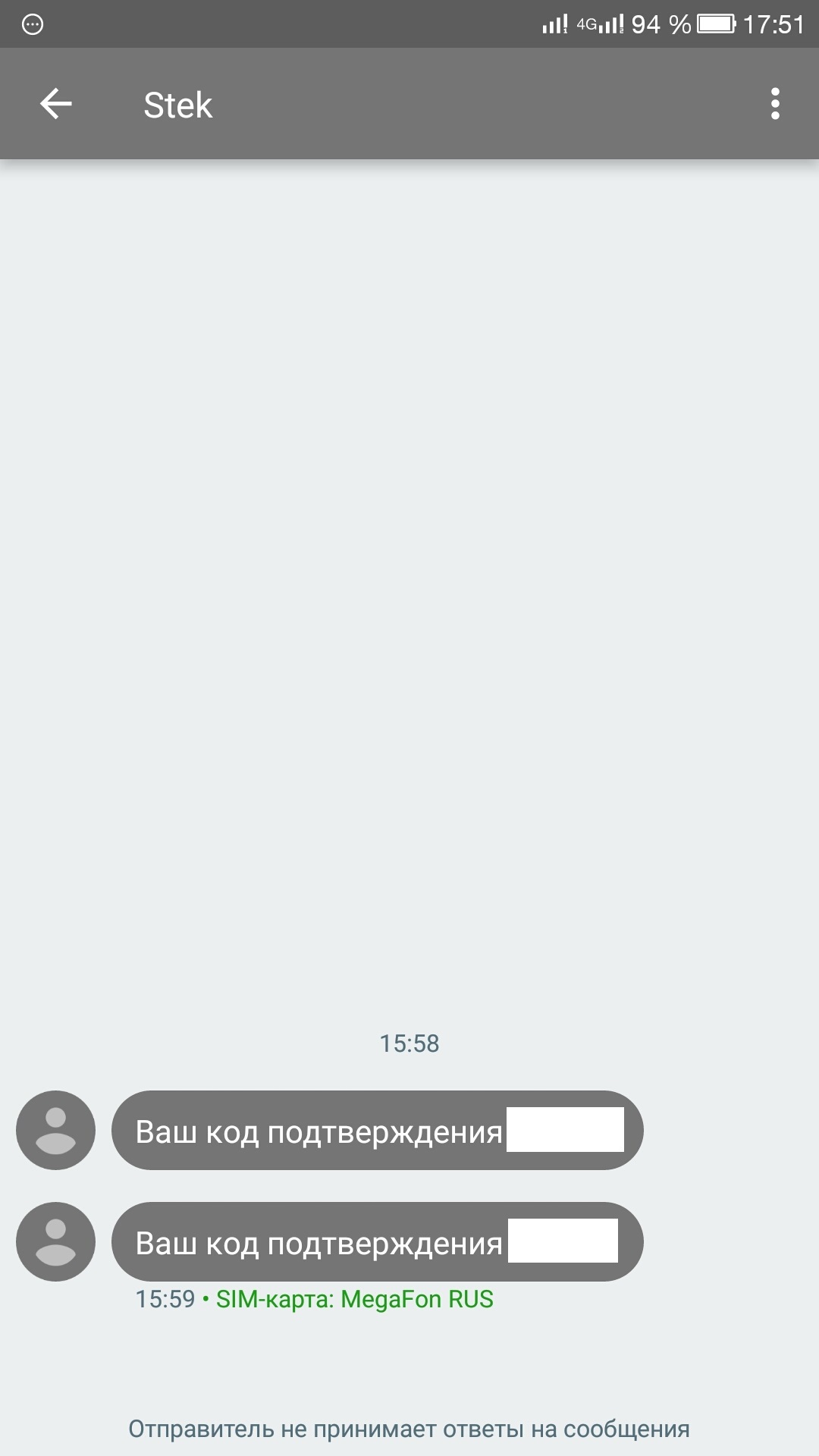
Task: Open the three-dot overflow menu
Action: coord(775,104)
